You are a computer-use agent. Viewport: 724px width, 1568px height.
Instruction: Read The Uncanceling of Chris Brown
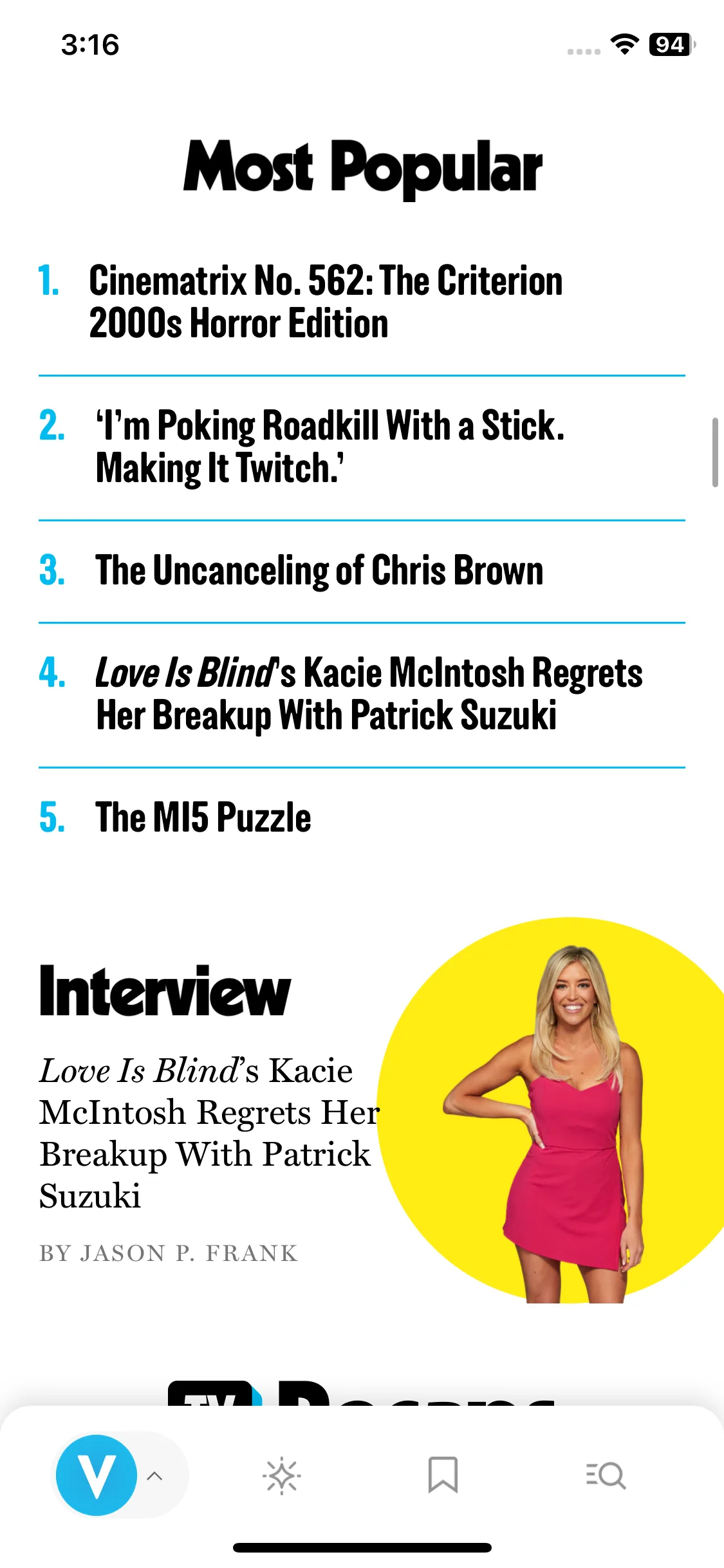319,570
